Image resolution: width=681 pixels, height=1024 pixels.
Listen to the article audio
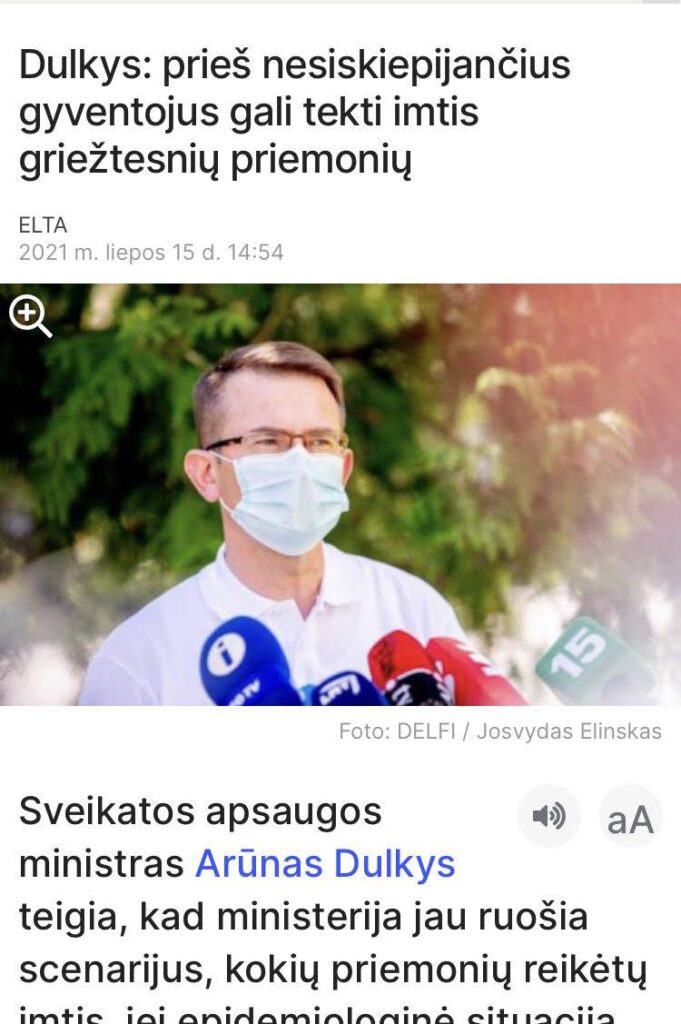[x=549, y=817]
